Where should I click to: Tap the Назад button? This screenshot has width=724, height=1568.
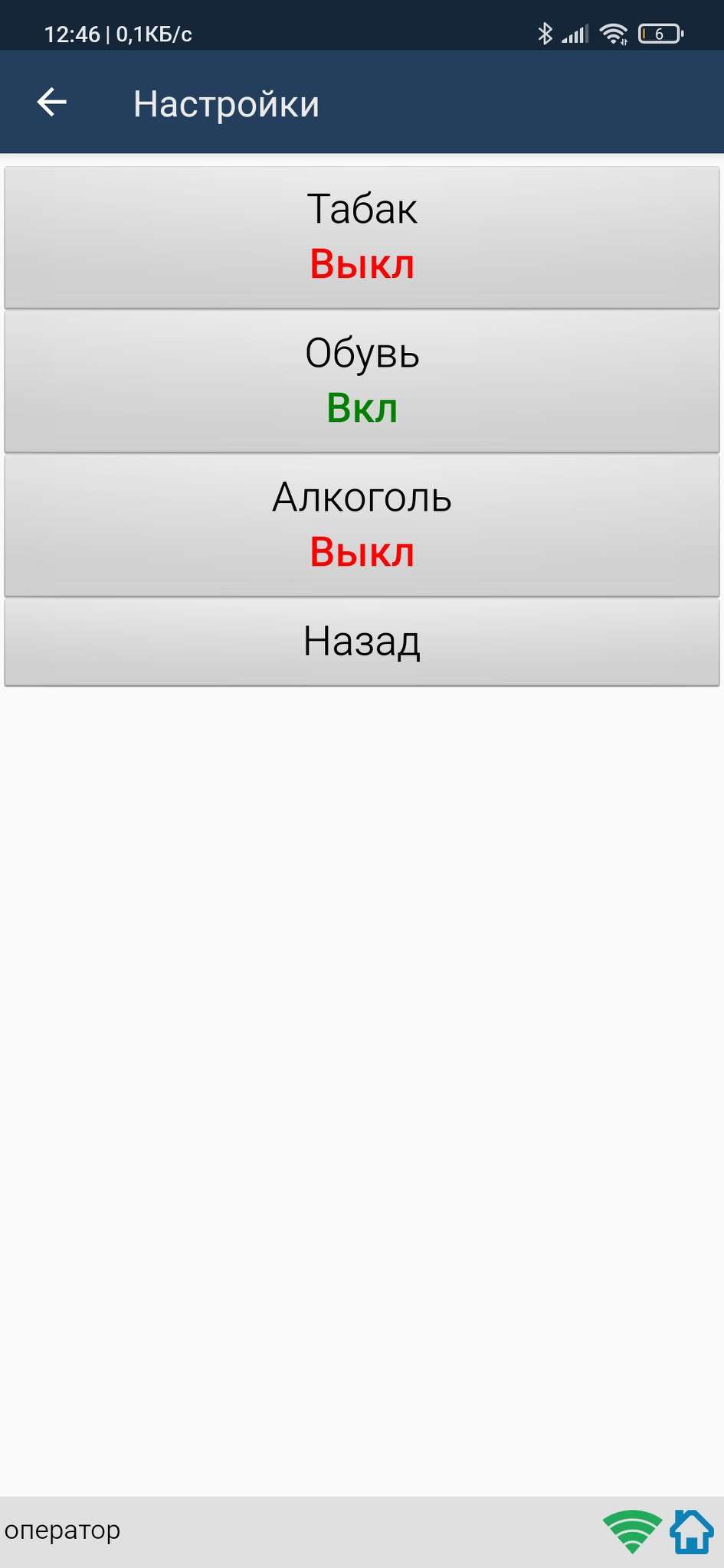point(362,642)
